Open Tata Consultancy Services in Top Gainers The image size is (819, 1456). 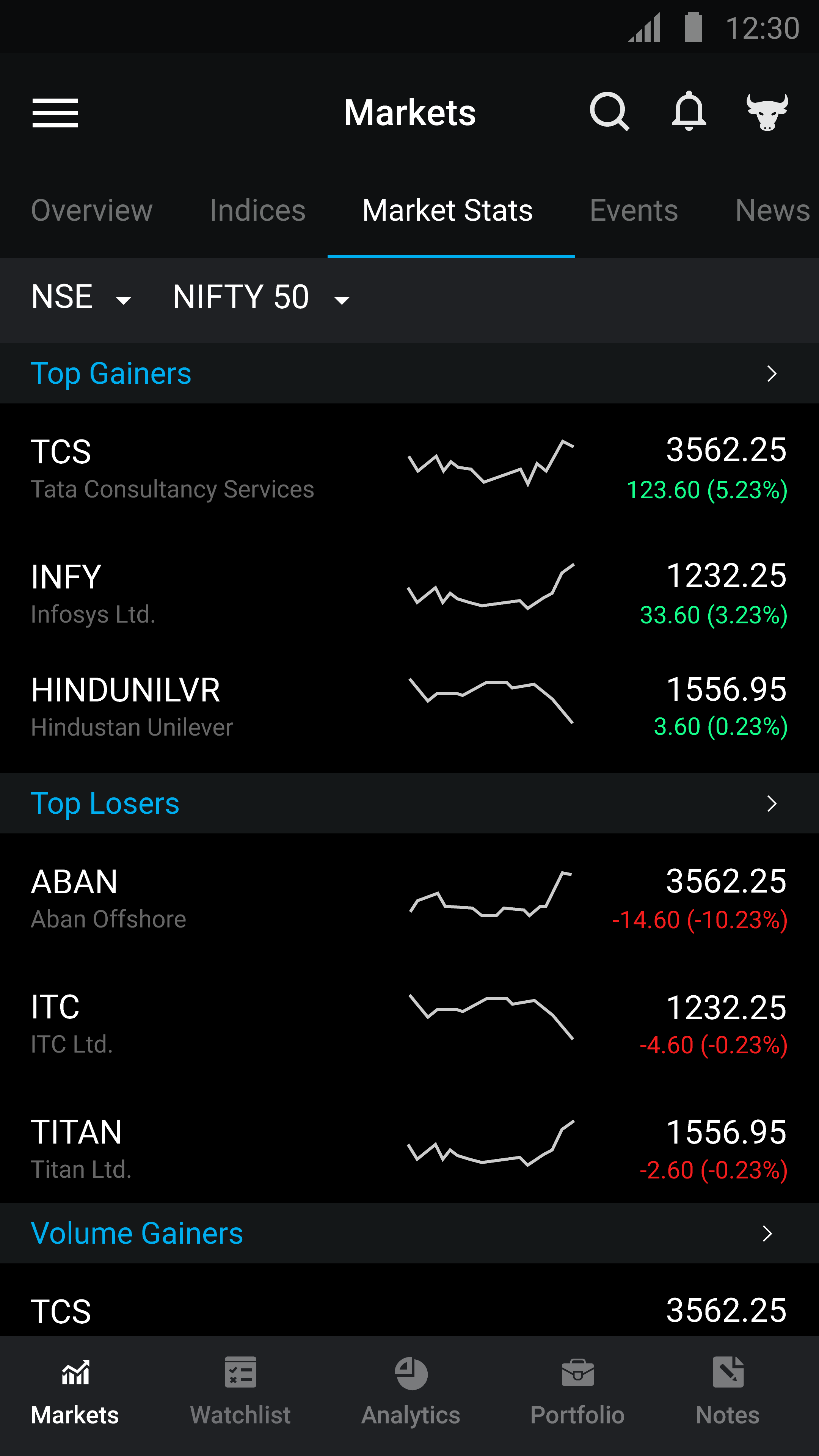pyautogui.click(x=409, y=469)
